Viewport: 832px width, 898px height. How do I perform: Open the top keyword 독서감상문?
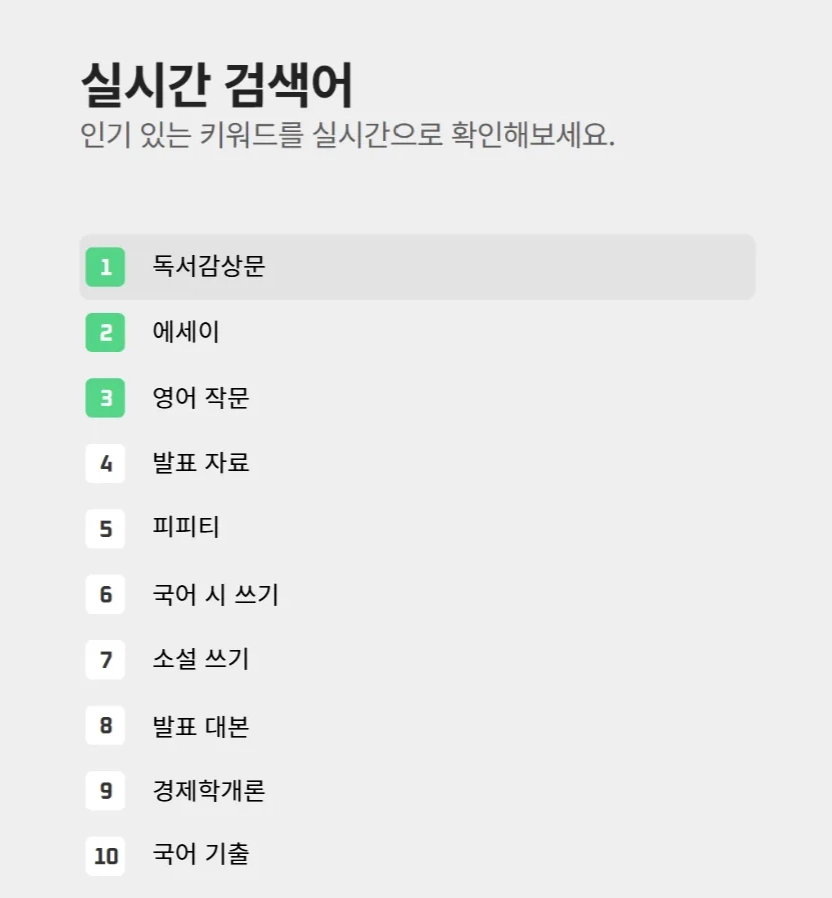click(209, 267)
